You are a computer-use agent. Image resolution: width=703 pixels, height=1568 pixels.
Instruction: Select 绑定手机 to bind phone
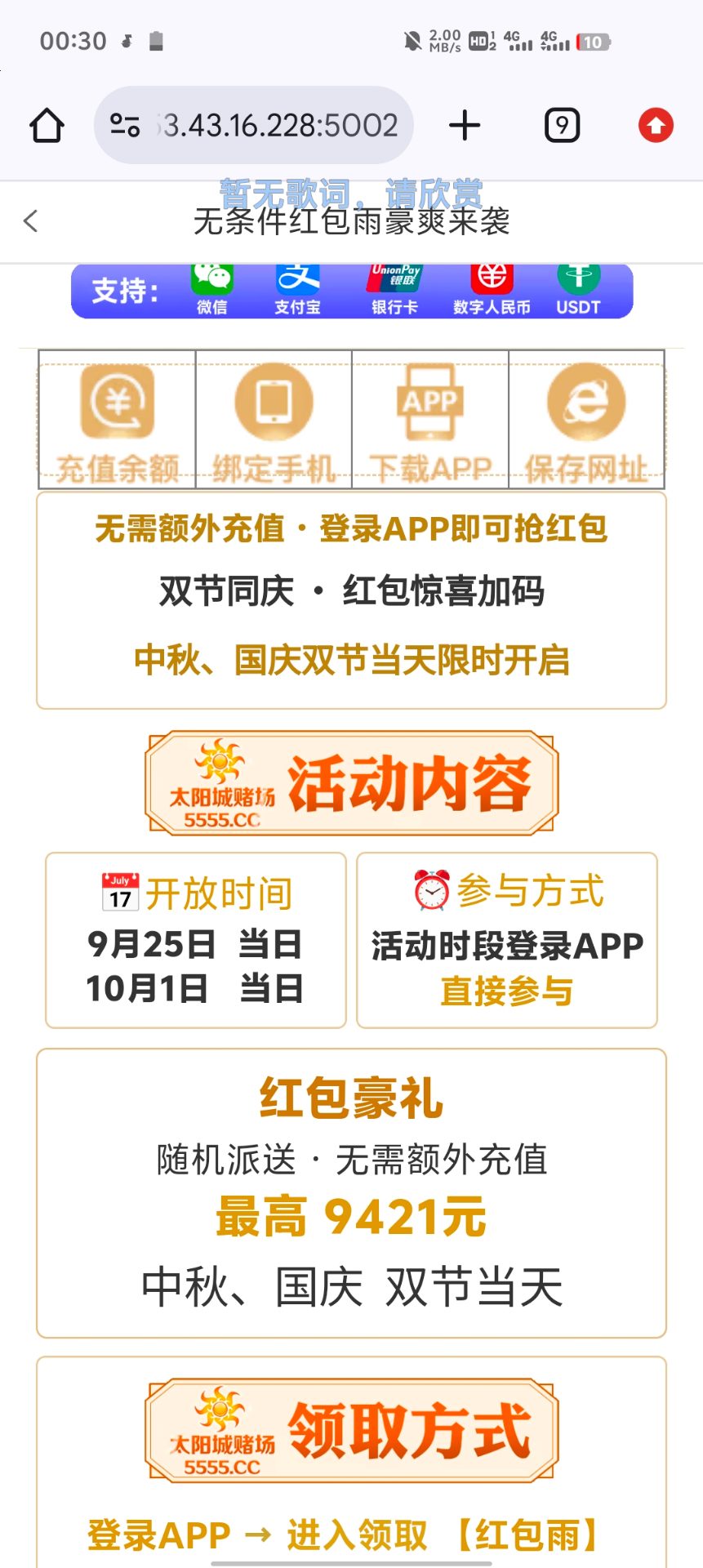pyautogui.click(x=274, y=420)
